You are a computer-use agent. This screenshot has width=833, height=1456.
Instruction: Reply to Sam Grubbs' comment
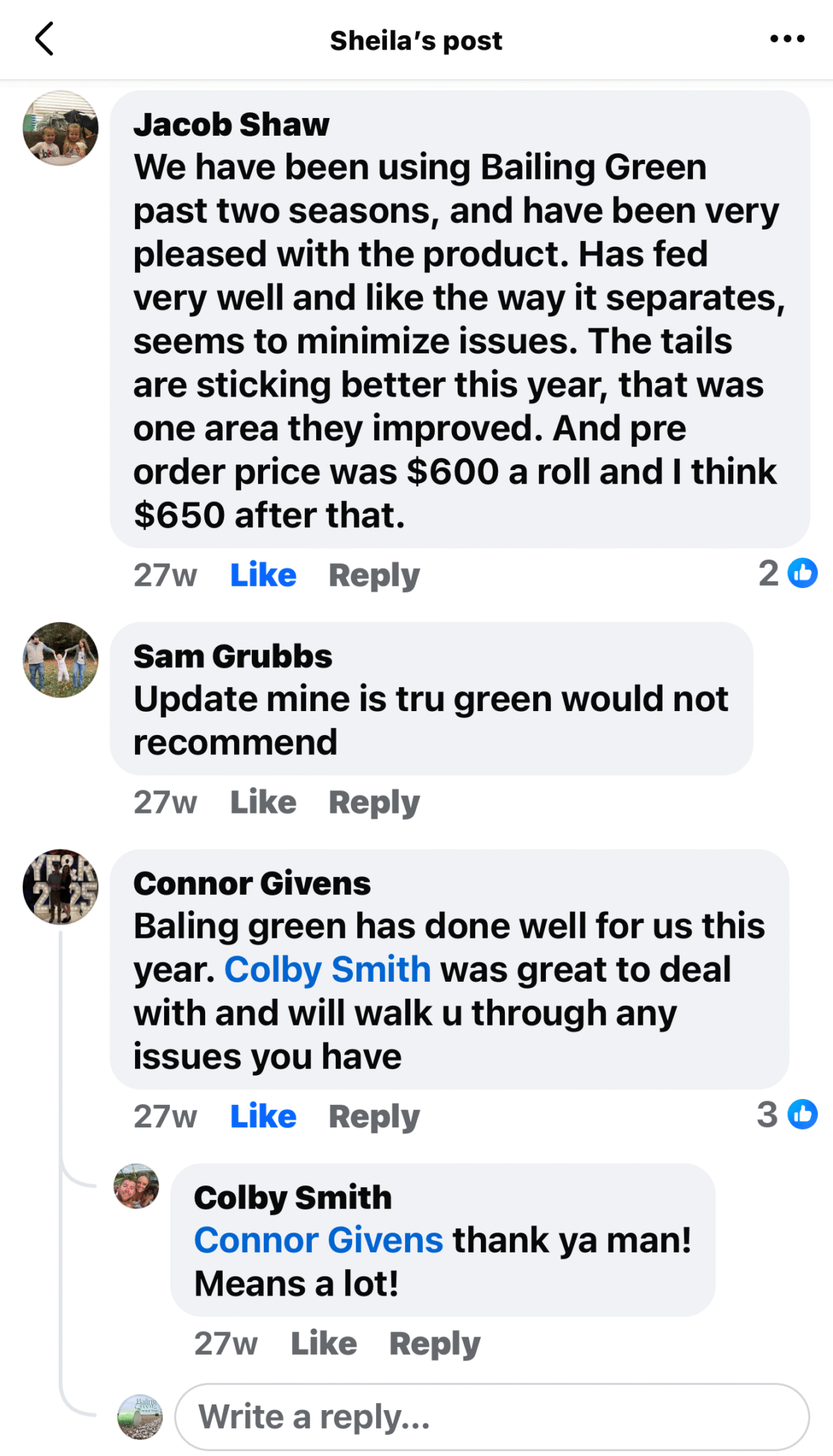click(x=374, y=802)
